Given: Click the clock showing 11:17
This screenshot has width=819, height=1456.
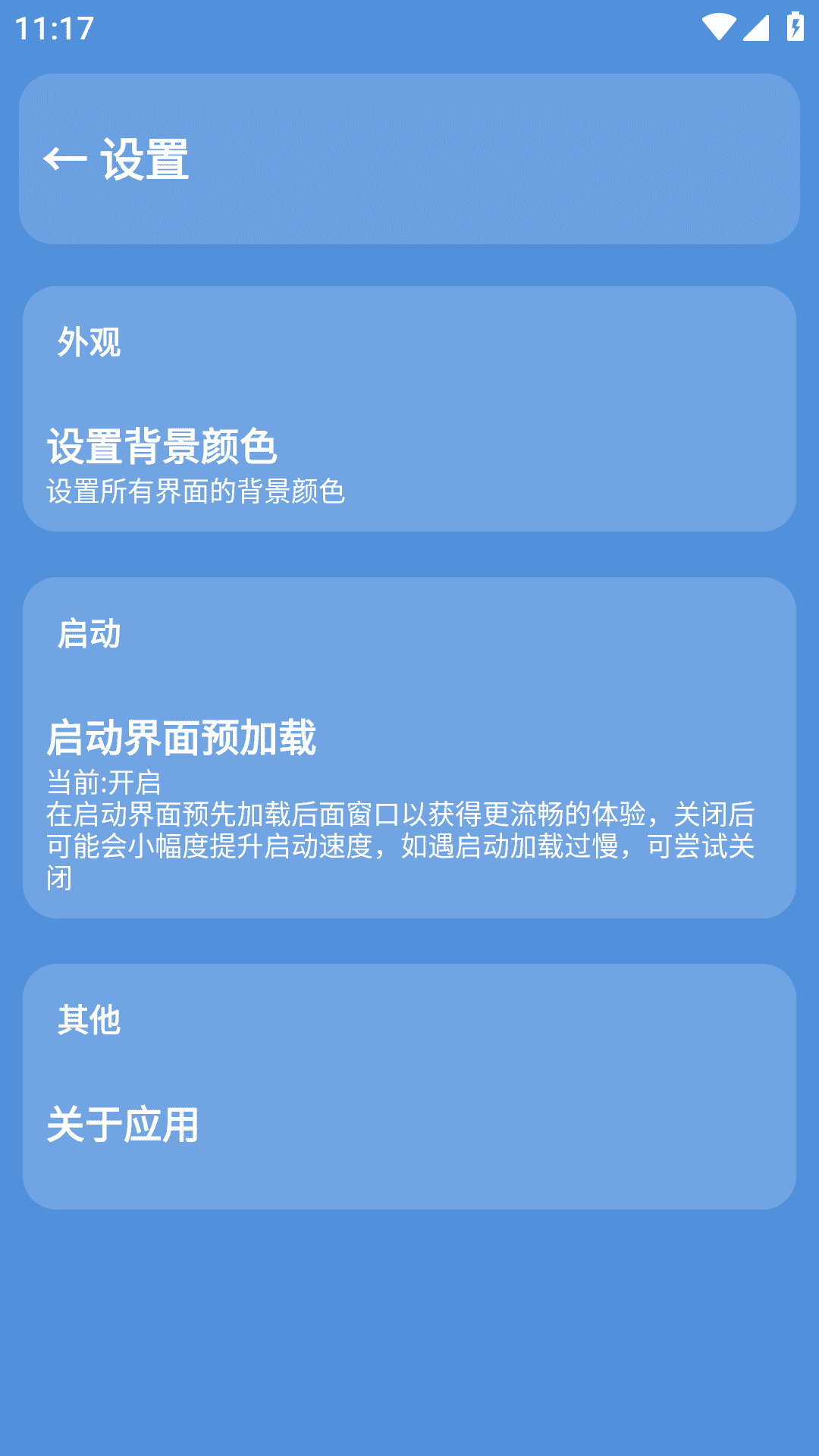Looking at the screenshot, I should click(55, 29).
